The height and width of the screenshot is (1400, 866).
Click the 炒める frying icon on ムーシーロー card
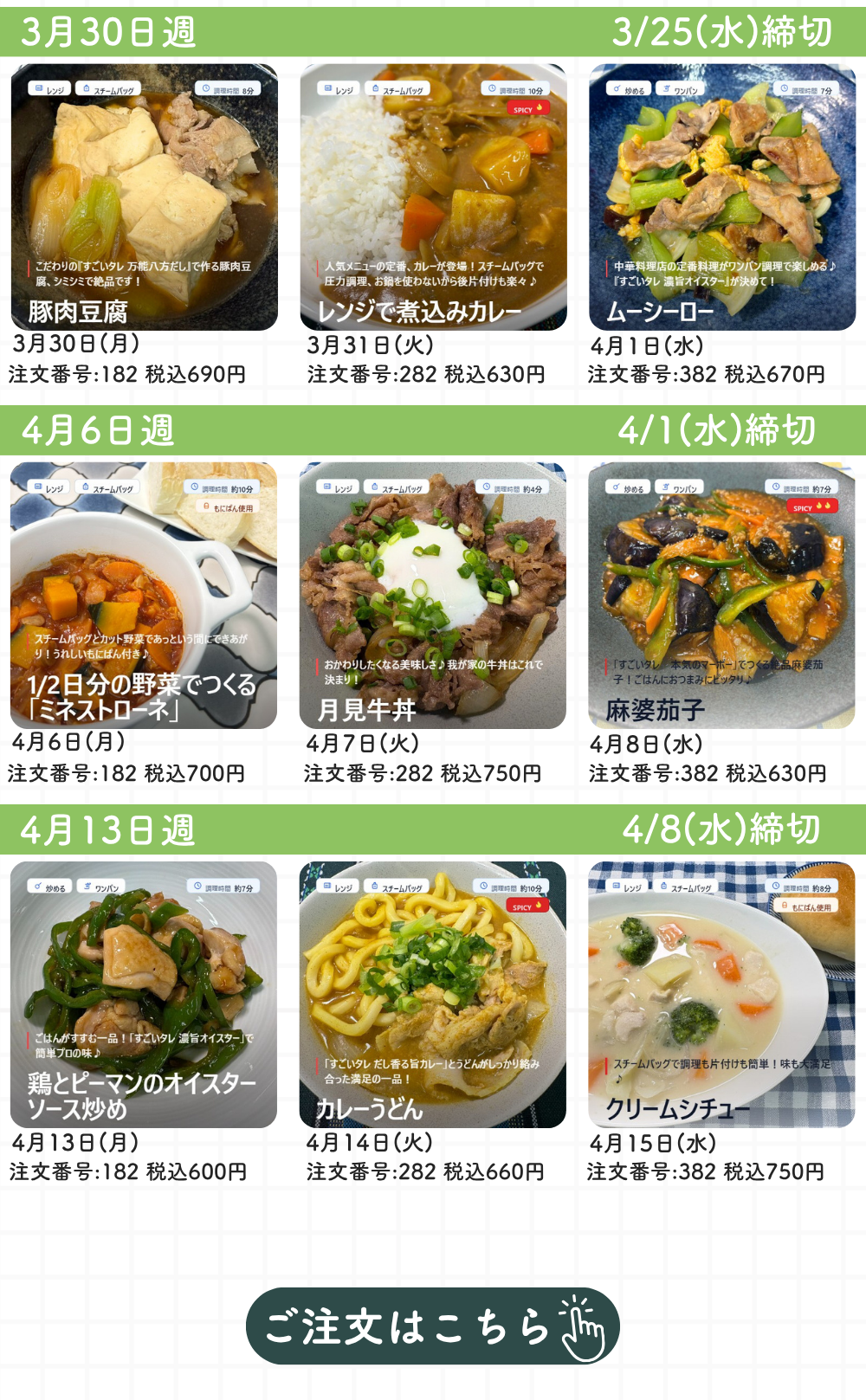(x=629, y=87)
